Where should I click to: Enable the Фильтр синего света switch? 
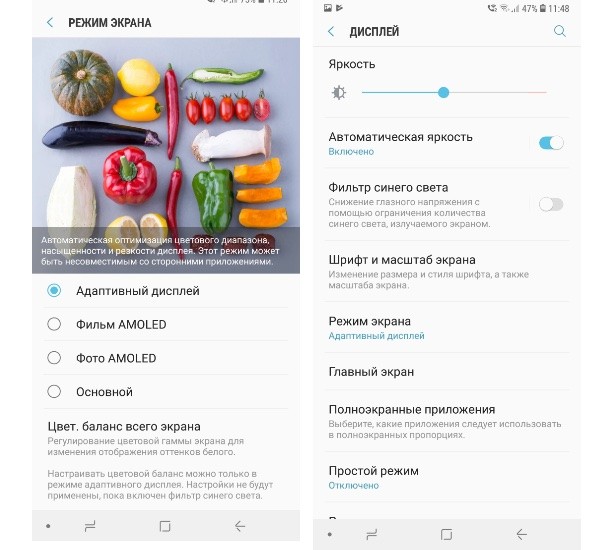[x=551, y=204]
